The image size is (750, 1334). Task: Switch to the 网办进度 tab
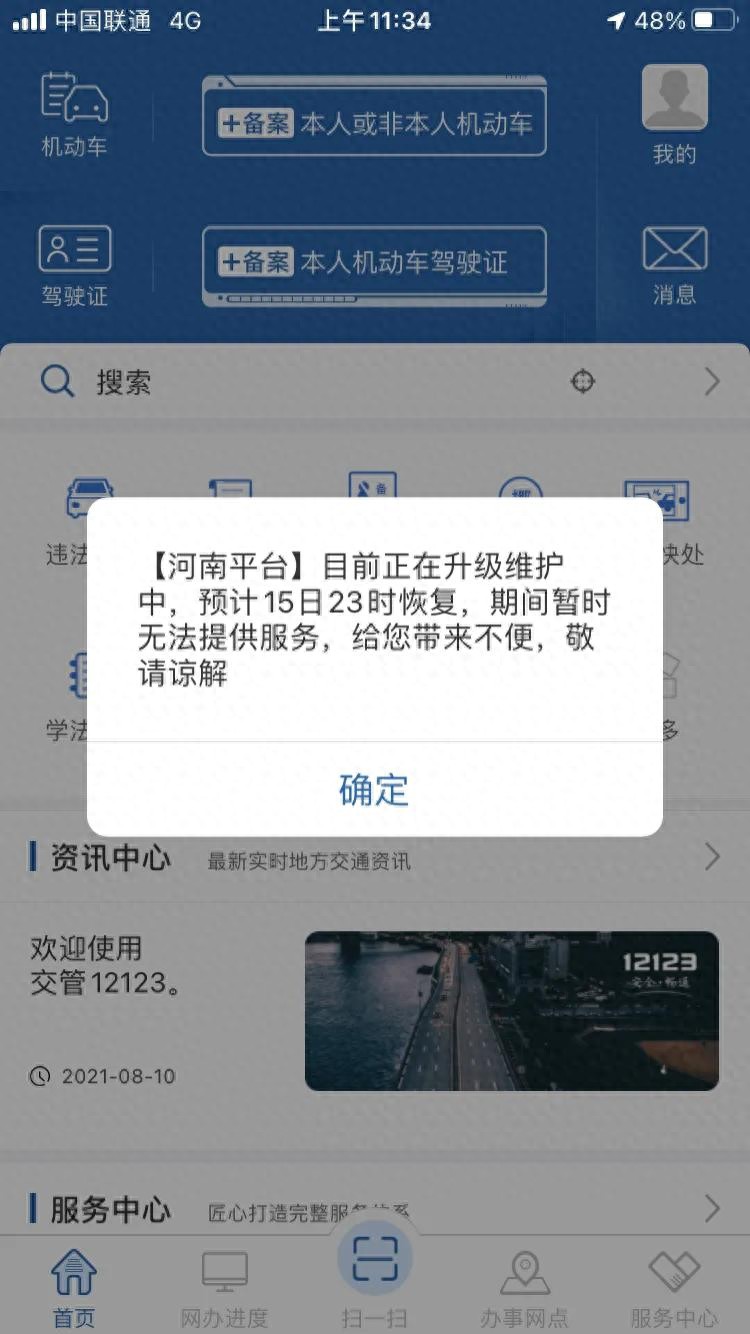click(224, 1287)
